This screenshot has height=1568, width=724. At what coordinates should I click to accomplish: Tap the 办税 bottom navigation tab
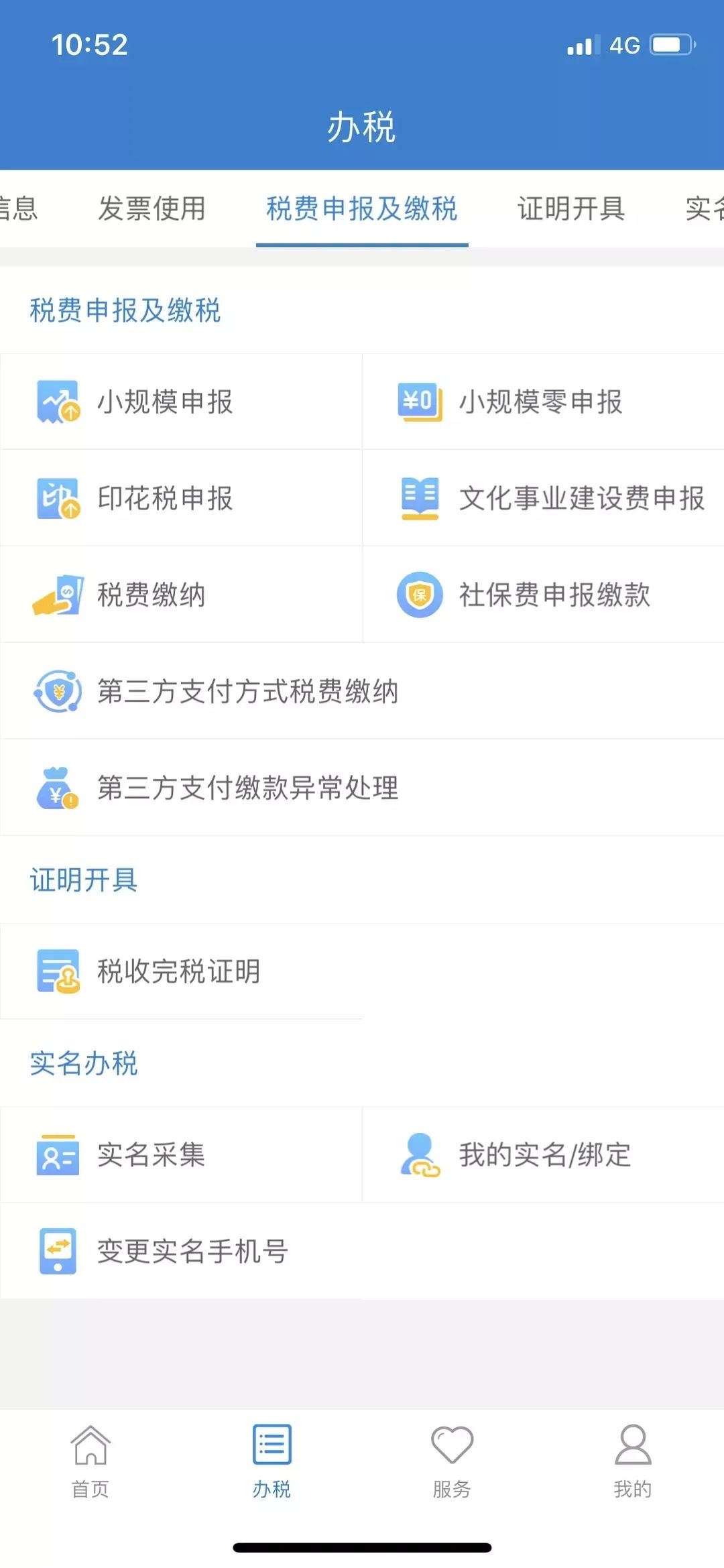[x=271, y=1461]
